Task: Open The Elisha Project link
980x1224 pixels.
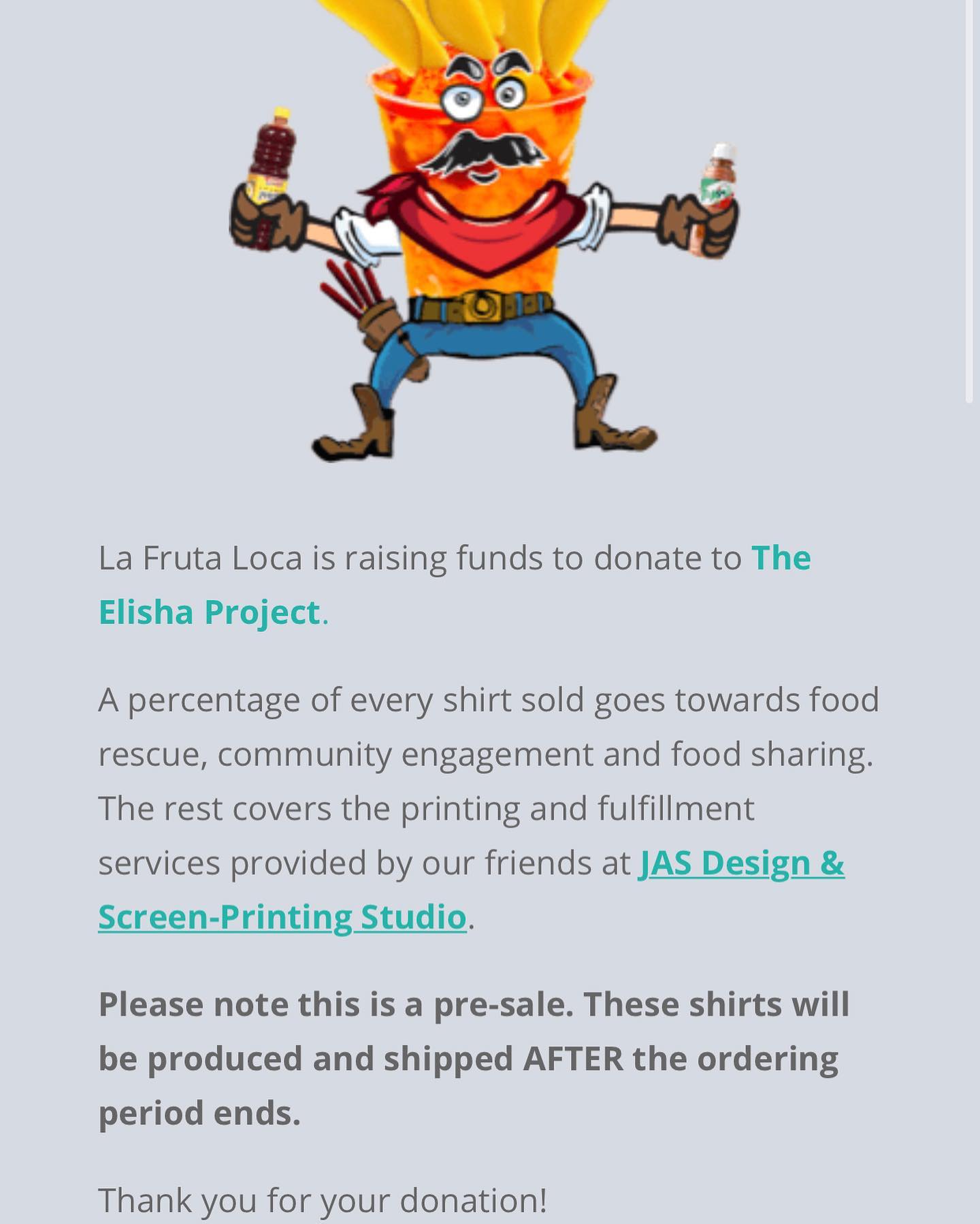Action: (209, 612)
